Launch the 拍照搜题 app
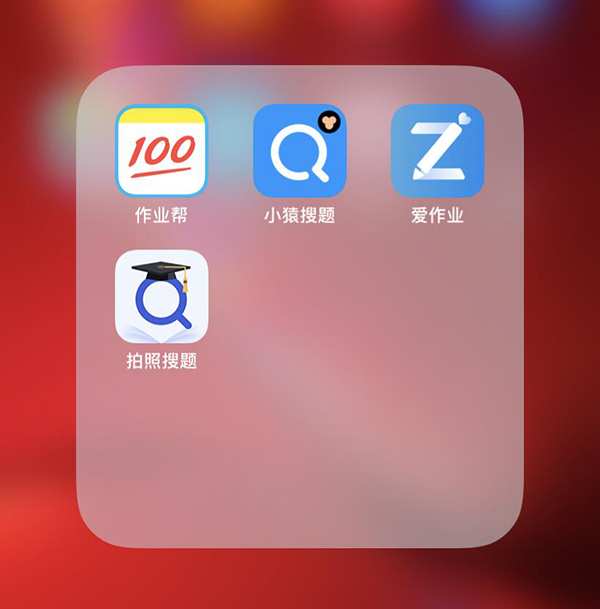The image size is (600, 609). [x=161, y=297]
